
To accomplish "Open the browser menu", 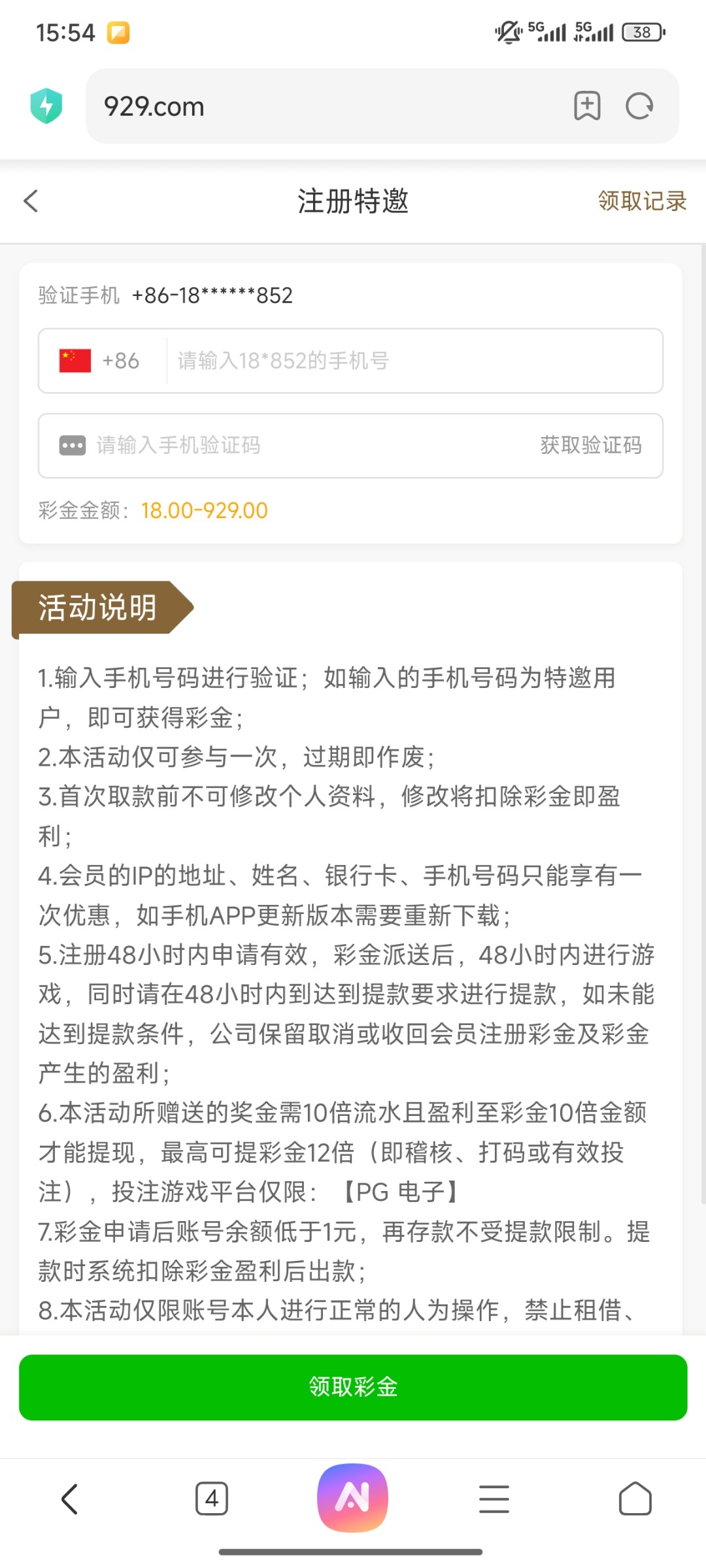I will coord(494,1499).
